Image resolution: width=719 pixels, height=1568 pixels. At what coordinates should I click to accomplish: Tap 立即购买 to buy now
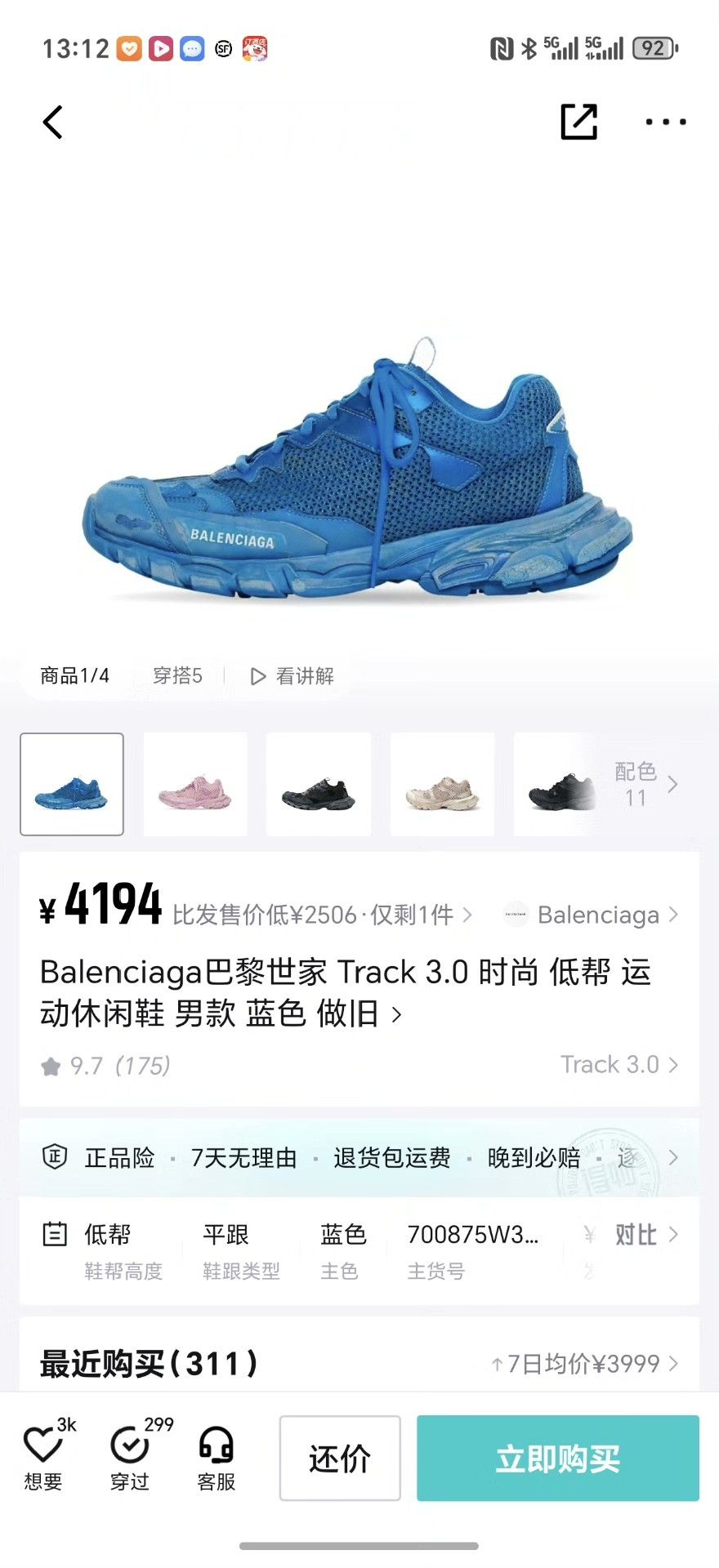(558, 1458)
